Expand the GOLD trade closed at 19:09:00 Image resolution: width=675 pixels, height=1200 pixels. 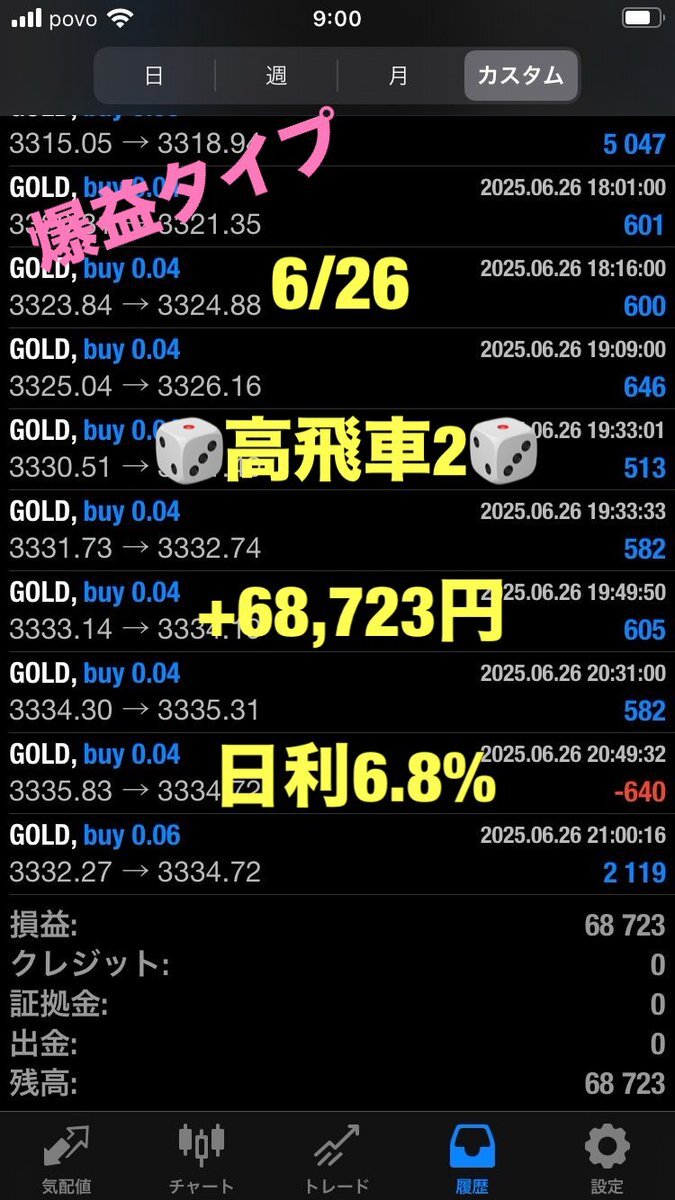coord(337,369)
